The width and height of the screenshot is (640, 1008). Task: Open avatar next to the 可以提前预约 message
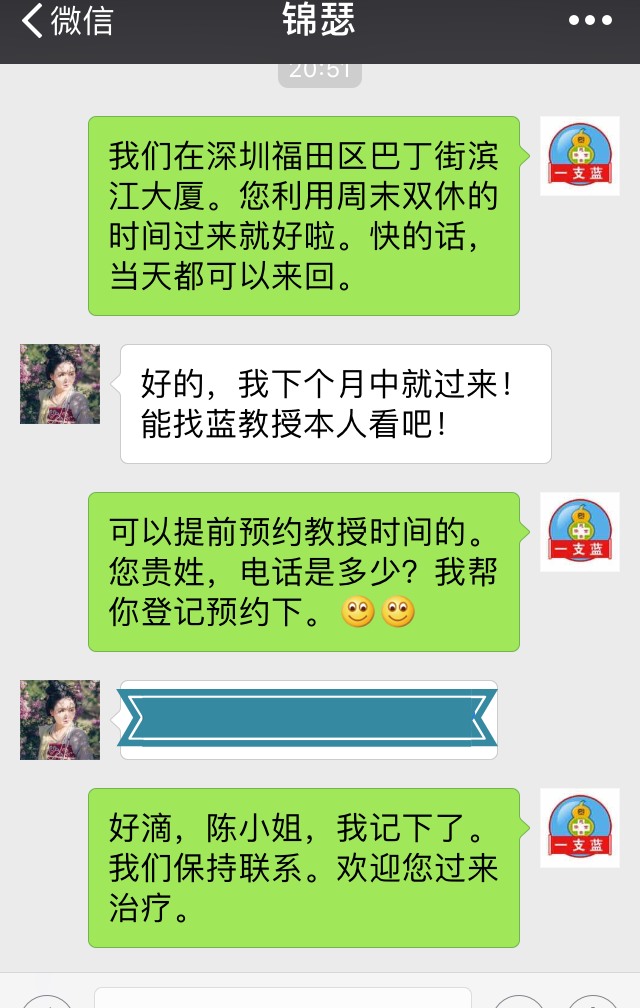click(579, 532)
